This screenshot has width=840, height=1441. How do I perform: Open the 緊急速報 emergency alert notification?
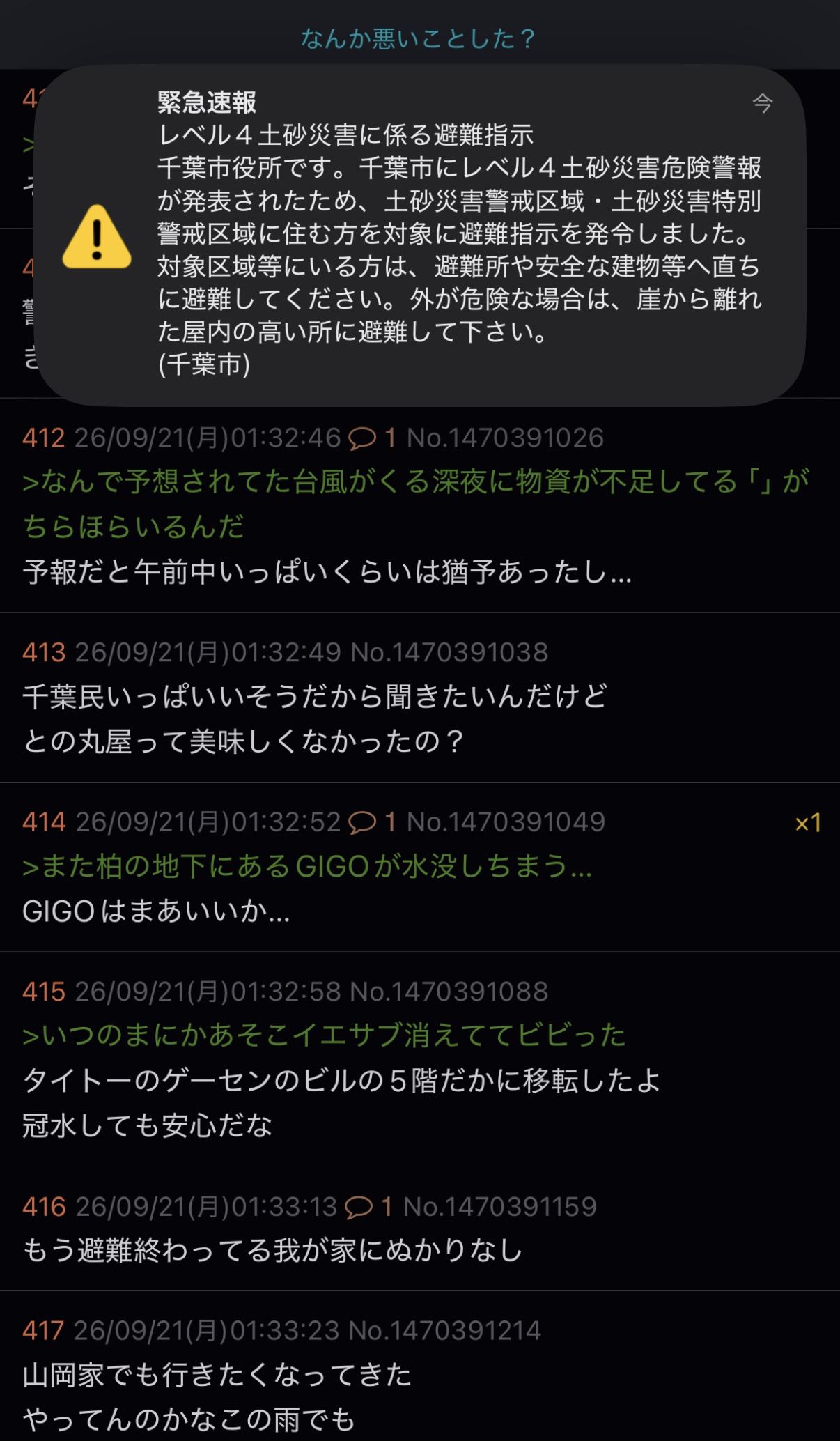coord(419,236)
